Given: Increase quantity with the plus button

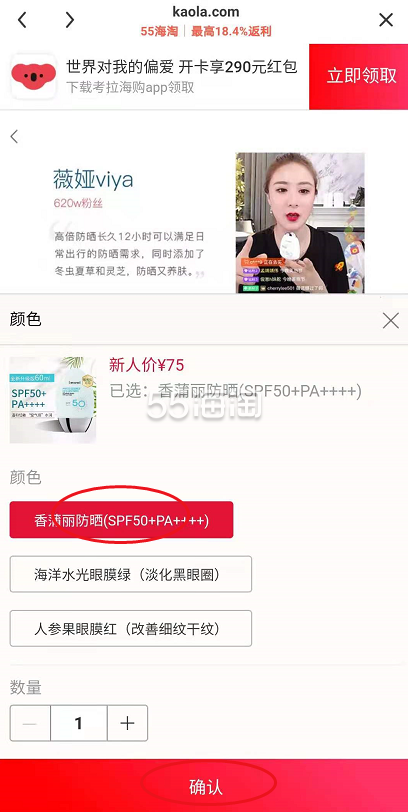Looking at the screenshot, I should 127,723.
